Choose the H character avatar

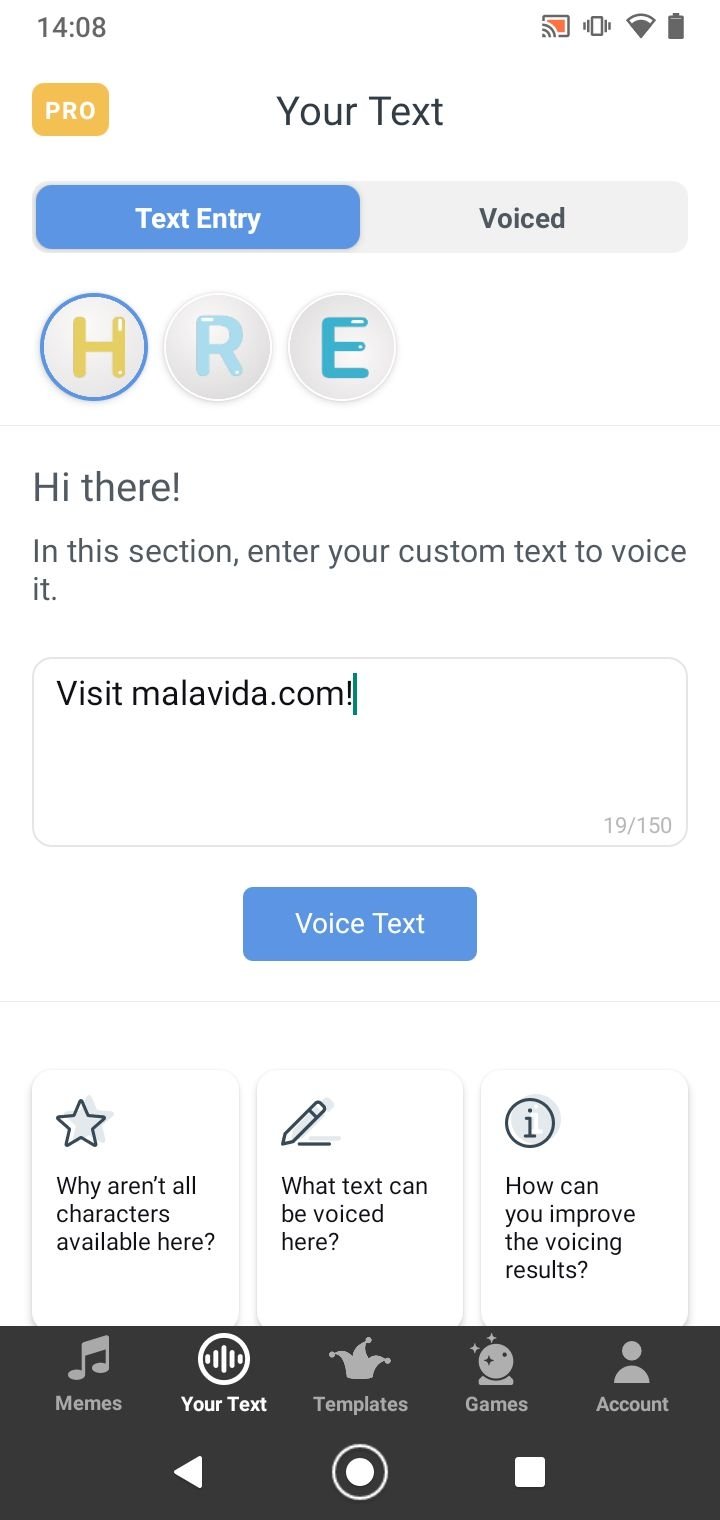[x=94, y=347]
